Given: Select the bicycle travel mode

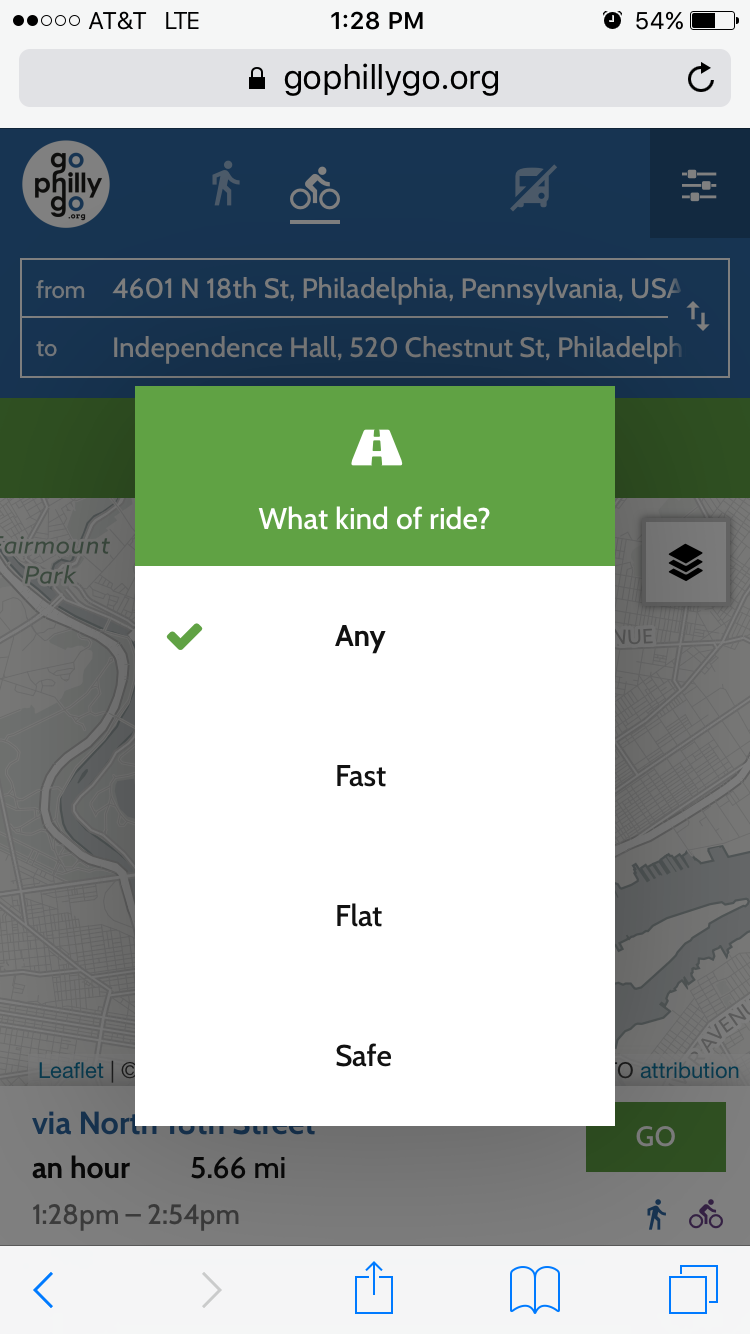Looking at the screenshot, I should click(x=315, y=188).
